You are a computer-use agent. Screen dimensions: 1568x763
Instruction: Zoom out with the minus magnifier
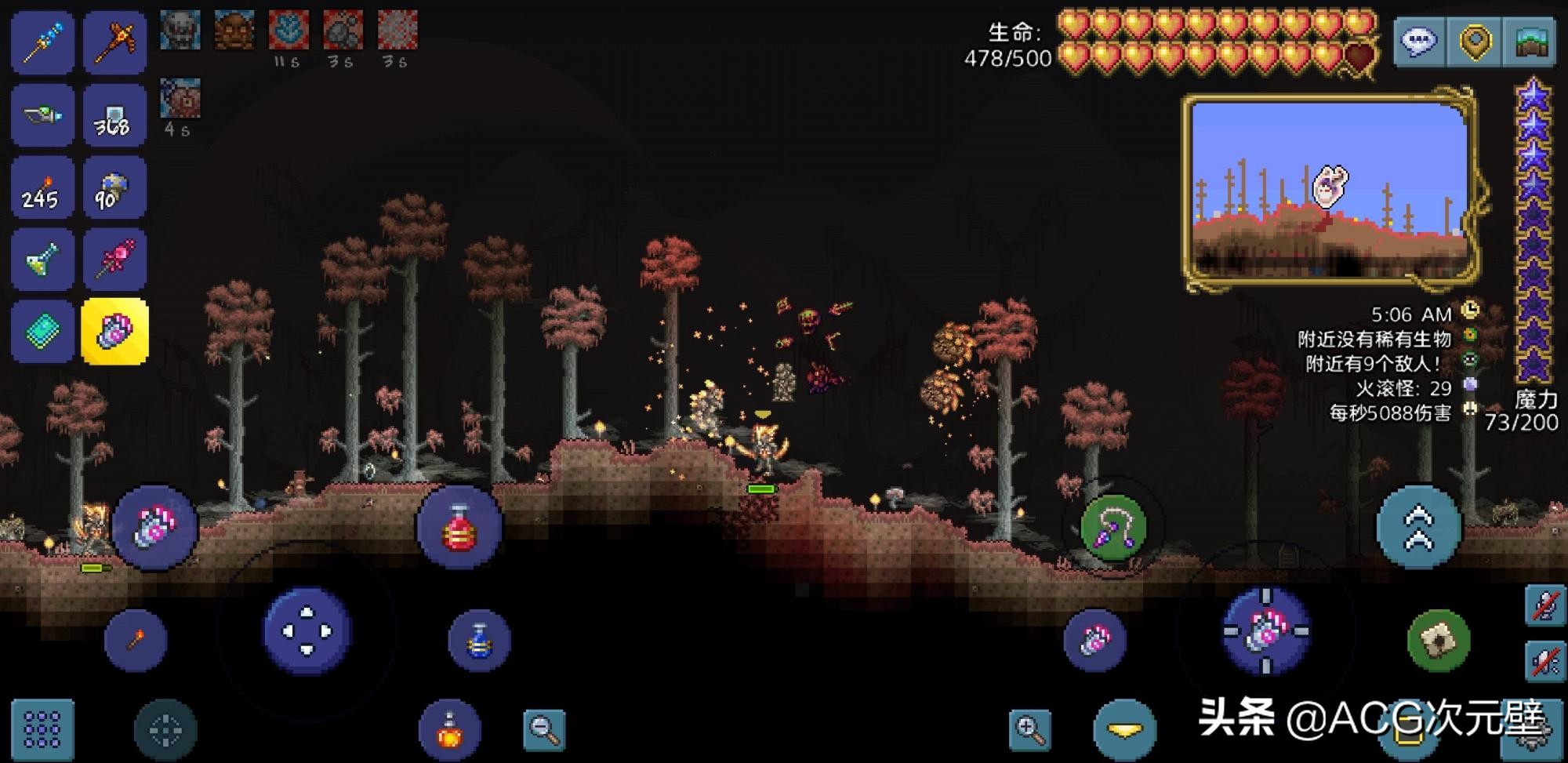(544, 729)
